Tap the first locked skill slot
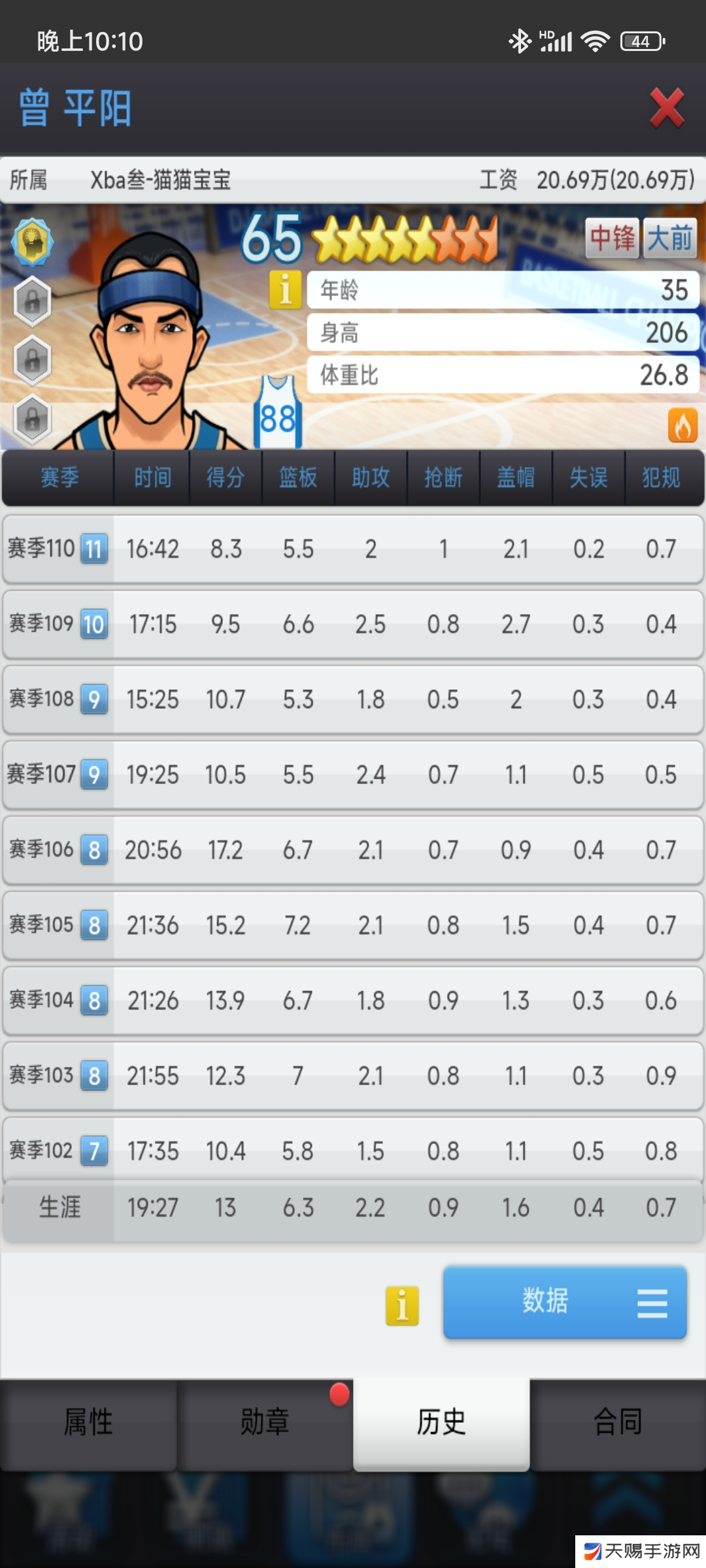Screen dimensions: 706x1568 click(33, 302)
